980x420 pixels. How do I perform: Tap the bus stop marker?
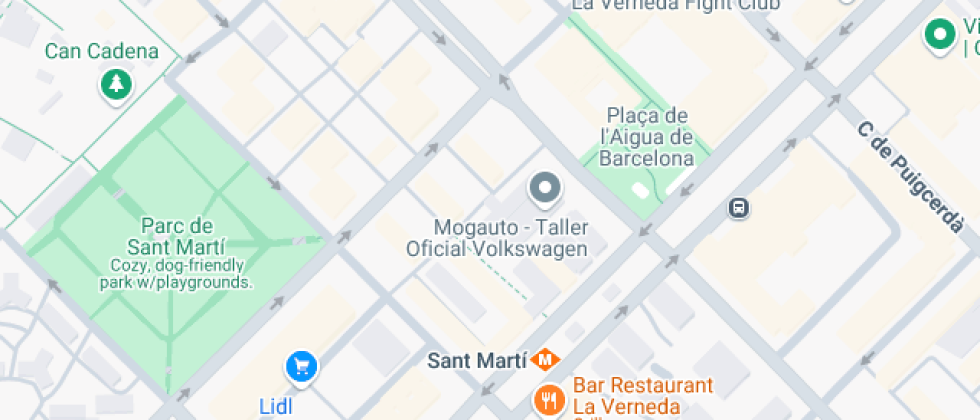(x=739, y=208)
